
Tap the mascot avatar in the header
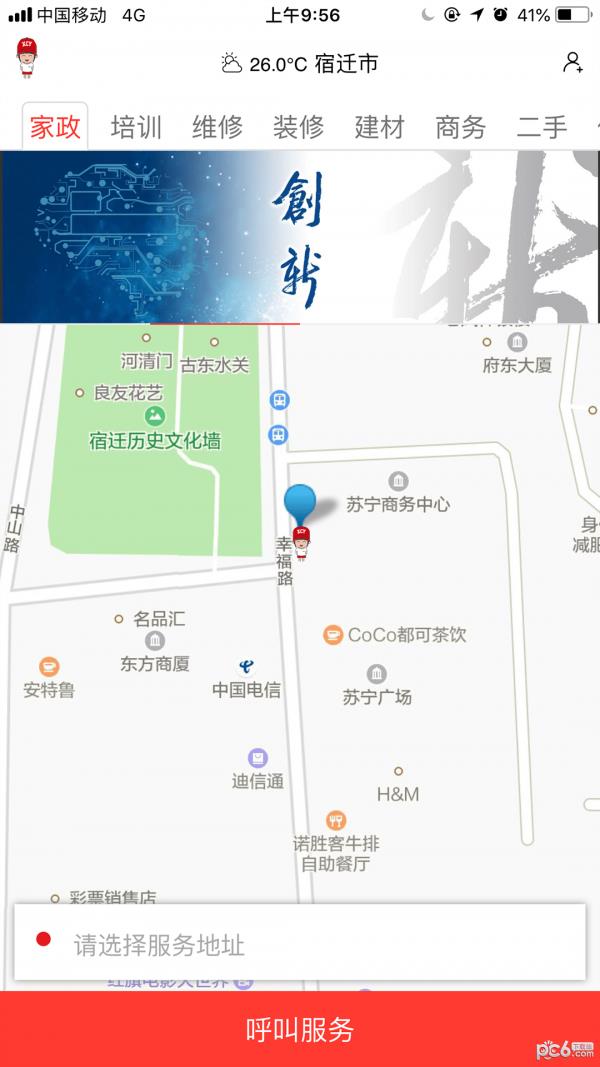[26, 59]
